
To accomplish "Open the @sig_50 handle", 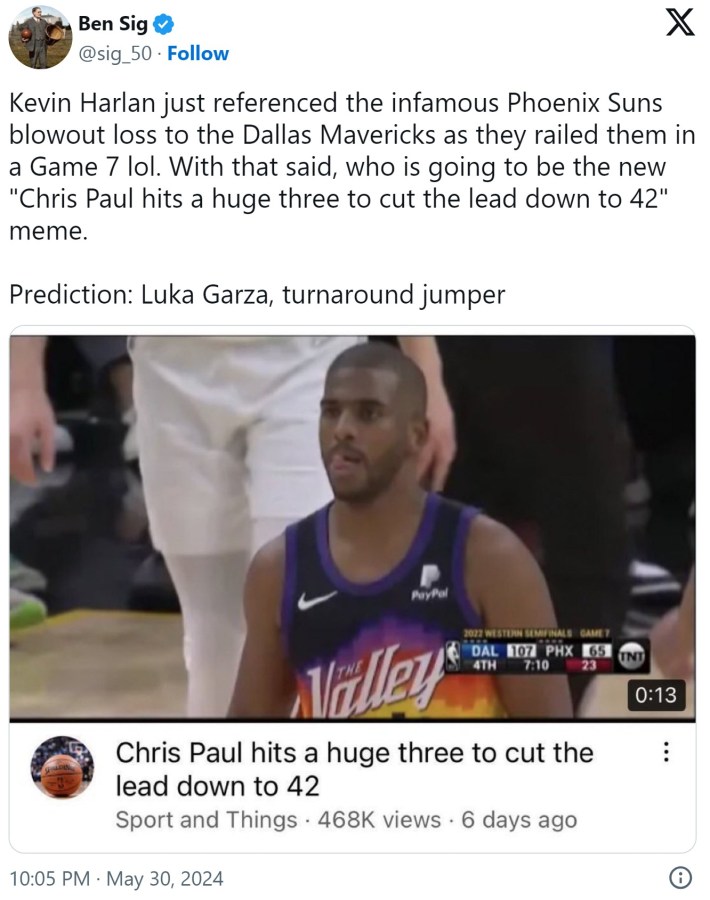I will pyautogui.click(x=116, y=53).
